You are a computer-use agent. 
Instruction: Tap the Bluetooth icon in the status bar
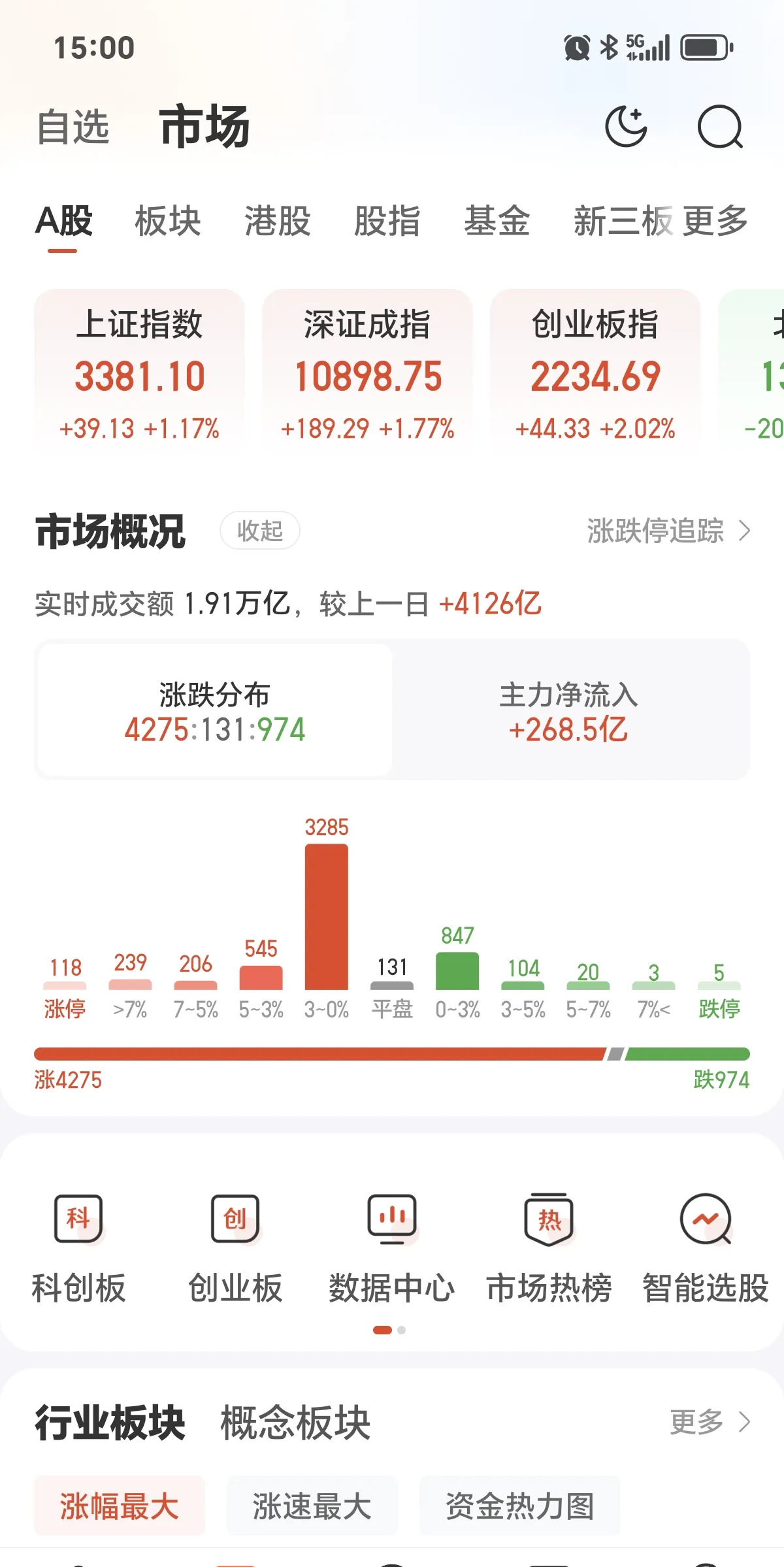(x=609, y=47)
